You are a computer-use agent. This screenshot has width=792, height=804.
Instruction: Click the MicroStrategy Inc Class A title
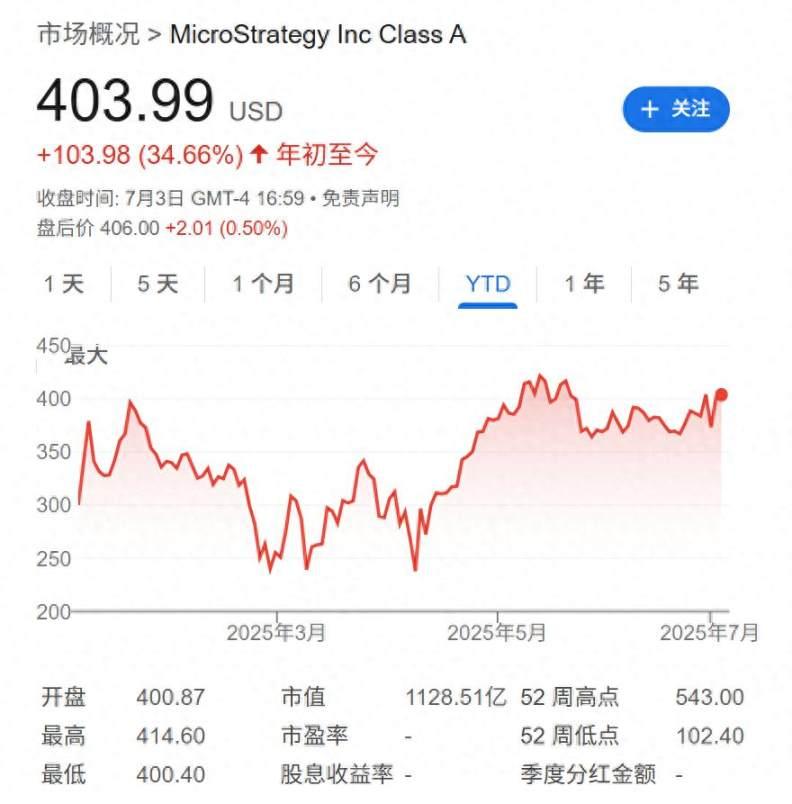coord(315,33)
